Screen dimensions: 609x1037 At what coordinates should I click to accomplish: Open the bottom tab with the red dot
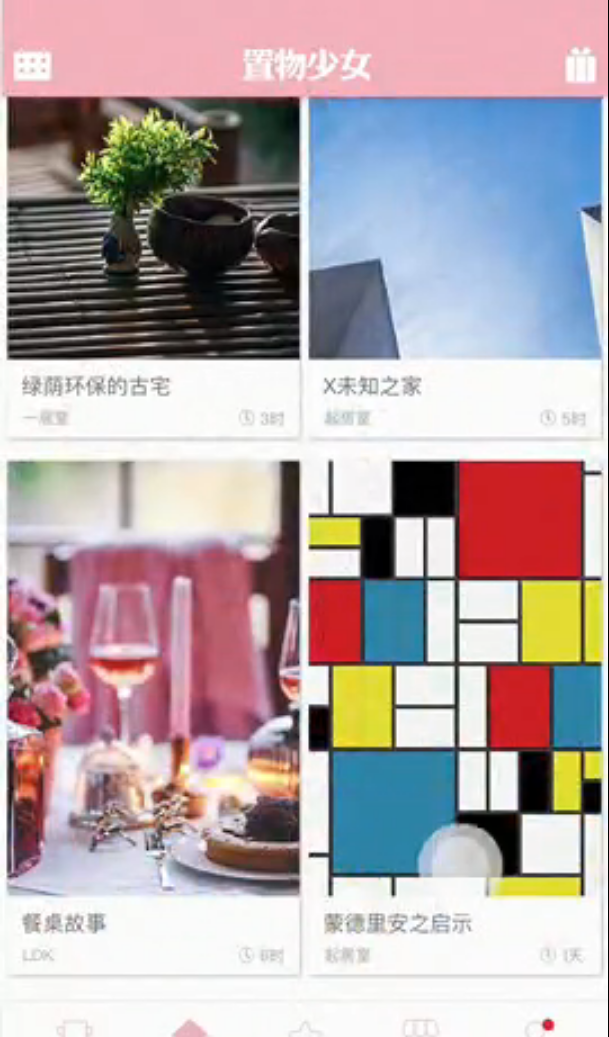(x=539, y=1028)
